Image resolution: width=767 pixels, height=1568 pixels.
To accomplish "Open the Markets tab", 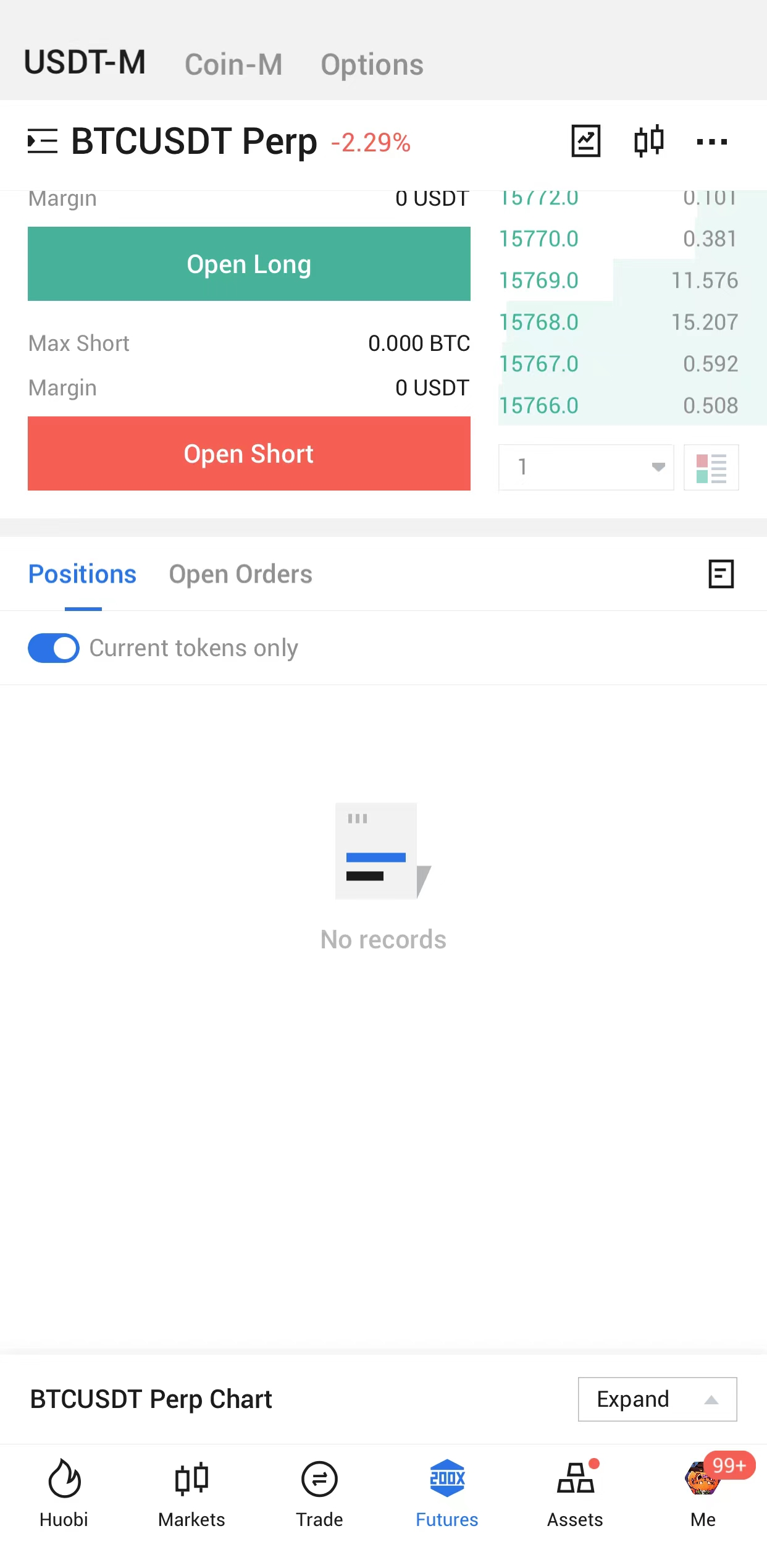I will point(191,1492).
